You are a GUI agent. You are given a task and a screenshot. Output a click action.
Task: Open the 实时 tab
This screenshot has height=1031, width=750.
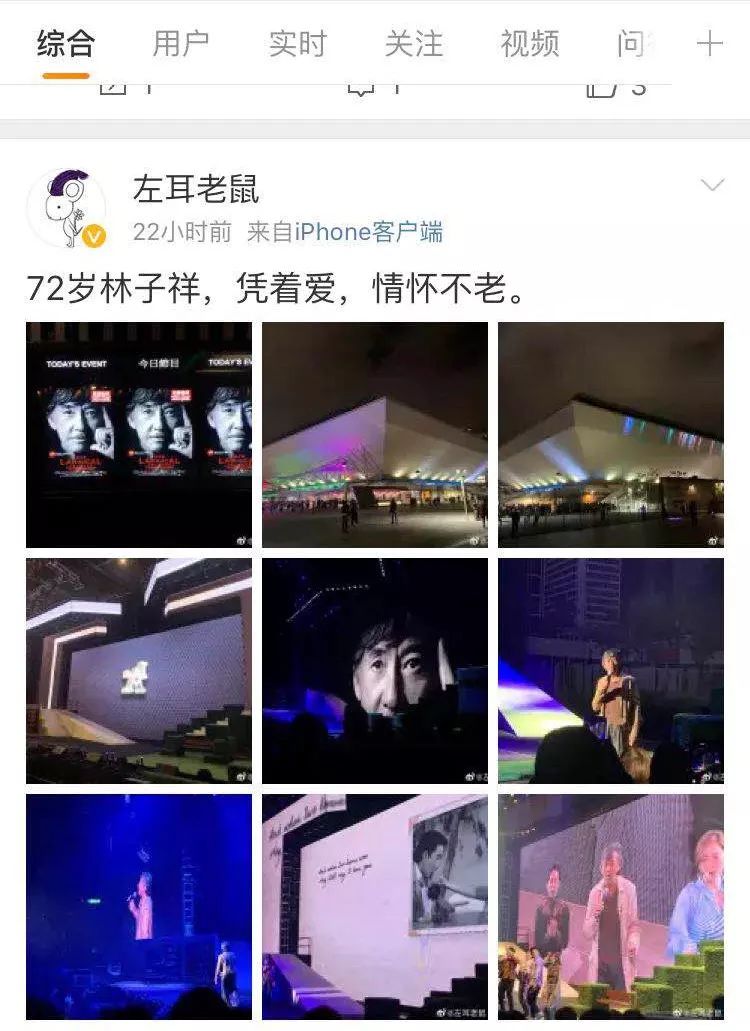click(298, 44)
